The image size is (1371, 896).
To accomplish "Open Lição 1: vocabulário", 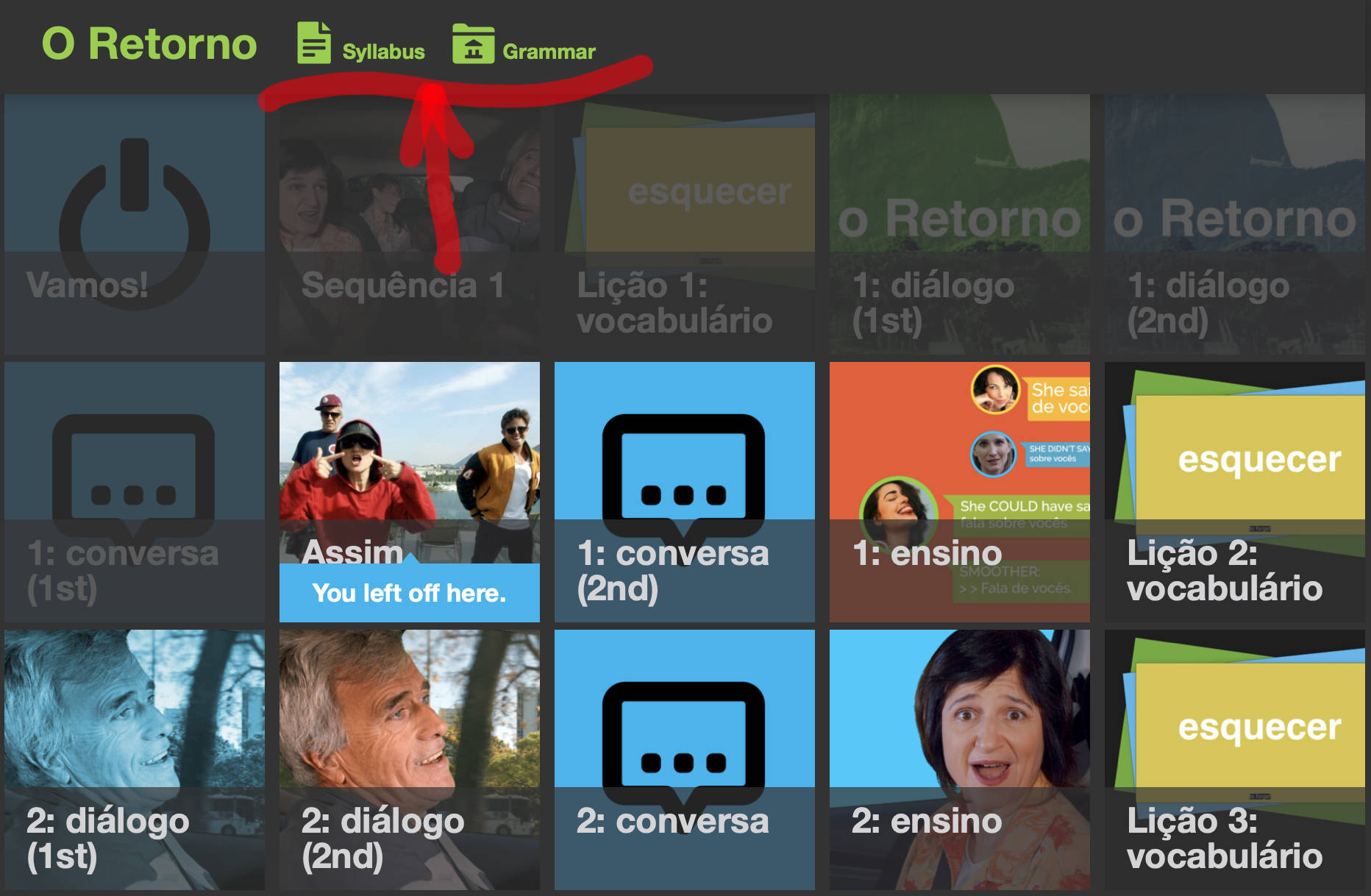I will click(684, 224).
